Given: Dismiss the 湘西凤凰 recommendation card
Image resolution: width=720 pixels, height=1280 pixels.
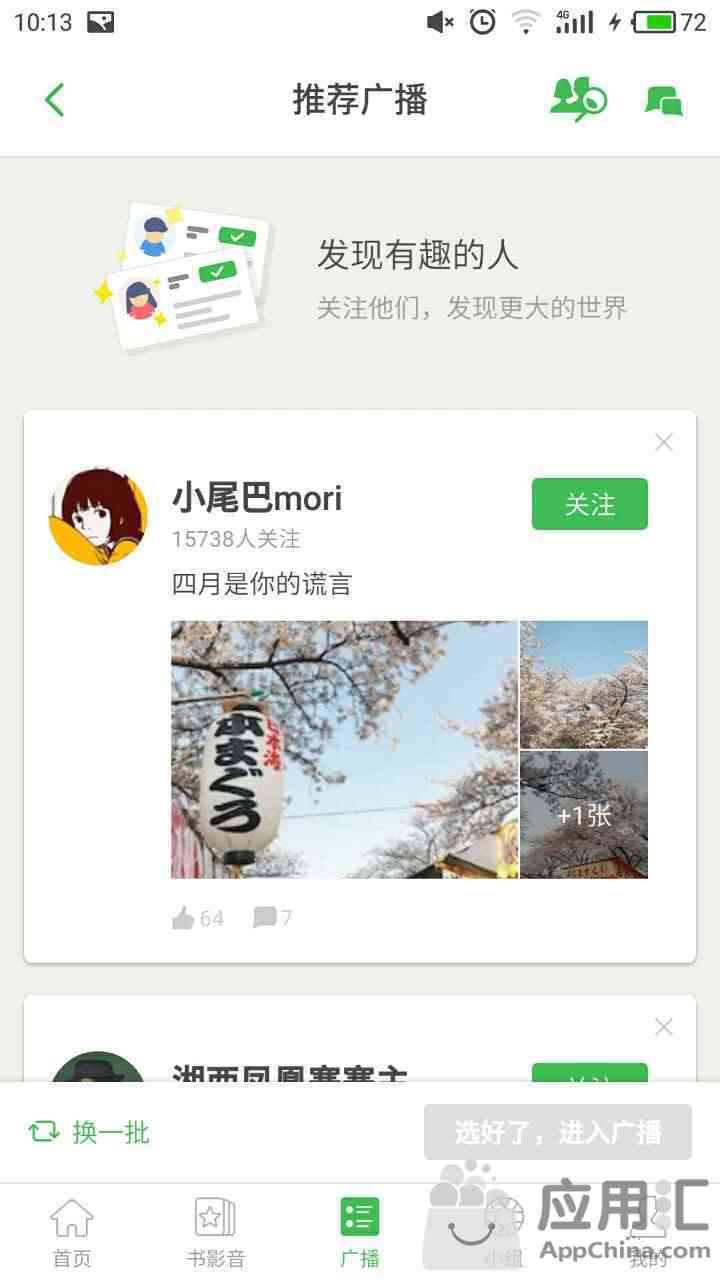Looking at the screenshot, I should click(x=664, y=1027).
